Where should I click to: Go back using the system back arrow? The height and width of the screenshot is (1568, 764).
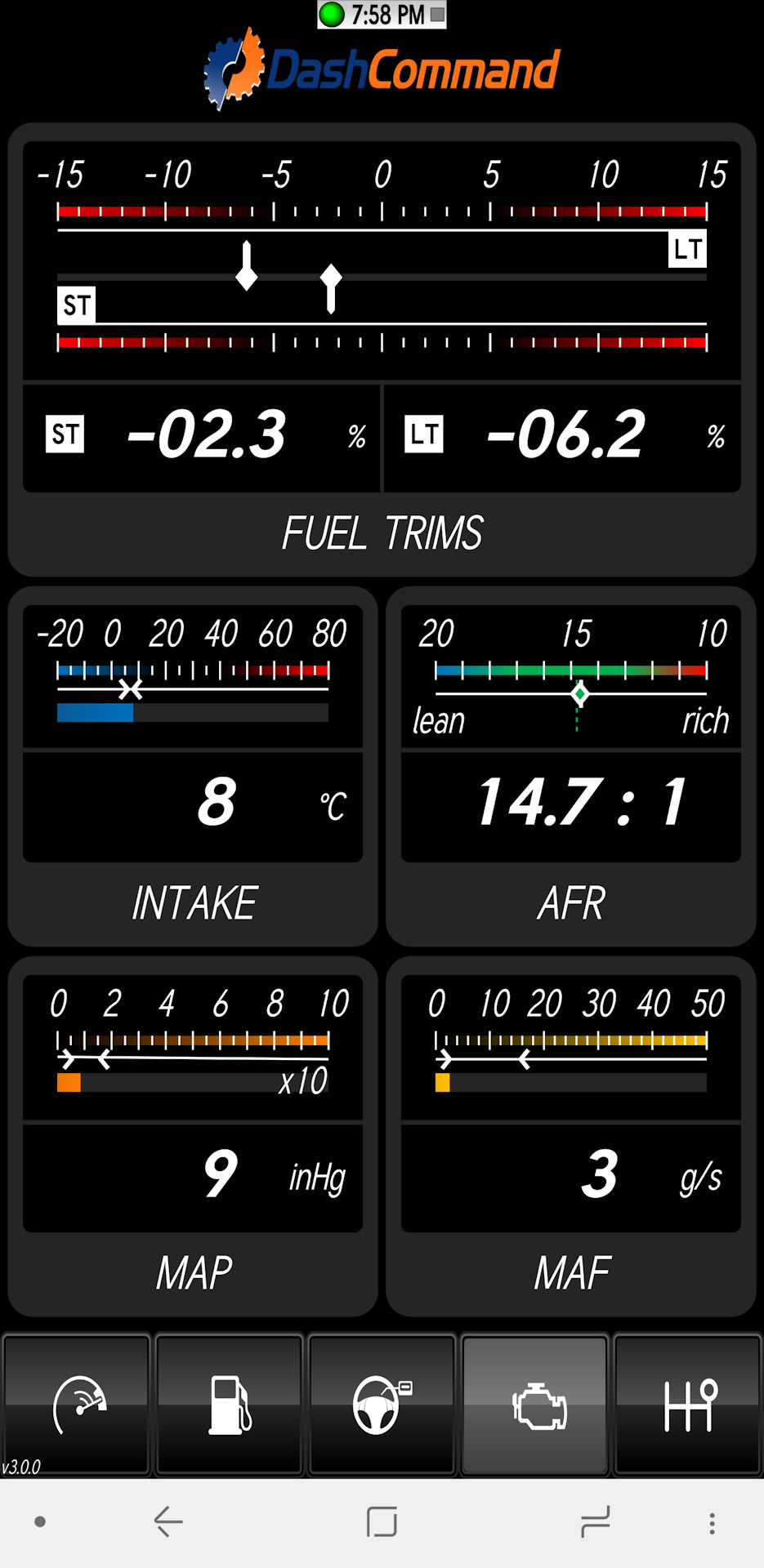pyautogui.click(x=168, y=1521)
